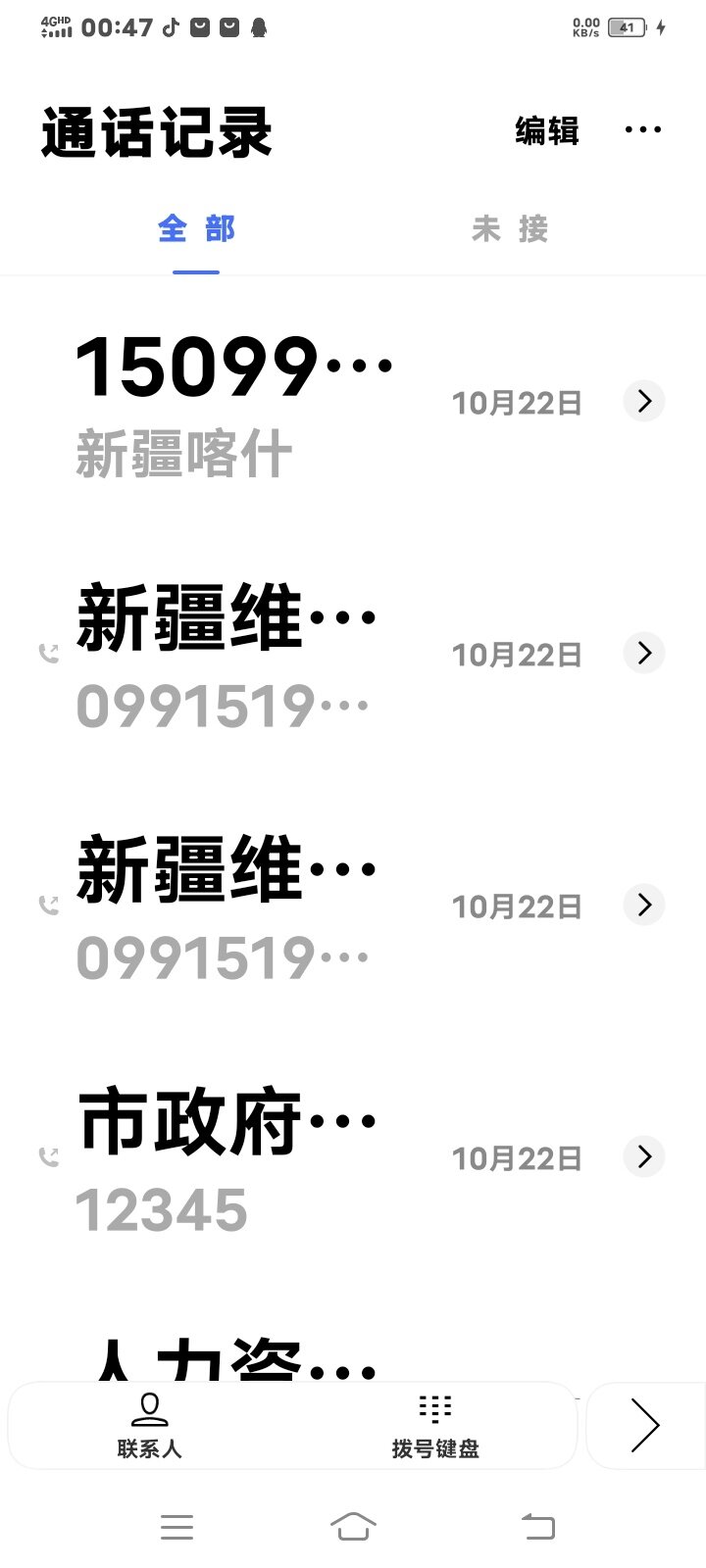Select the 全部 tab
Image resolution: width=706 pixels, height=1568 pixels.
point(196,228)
